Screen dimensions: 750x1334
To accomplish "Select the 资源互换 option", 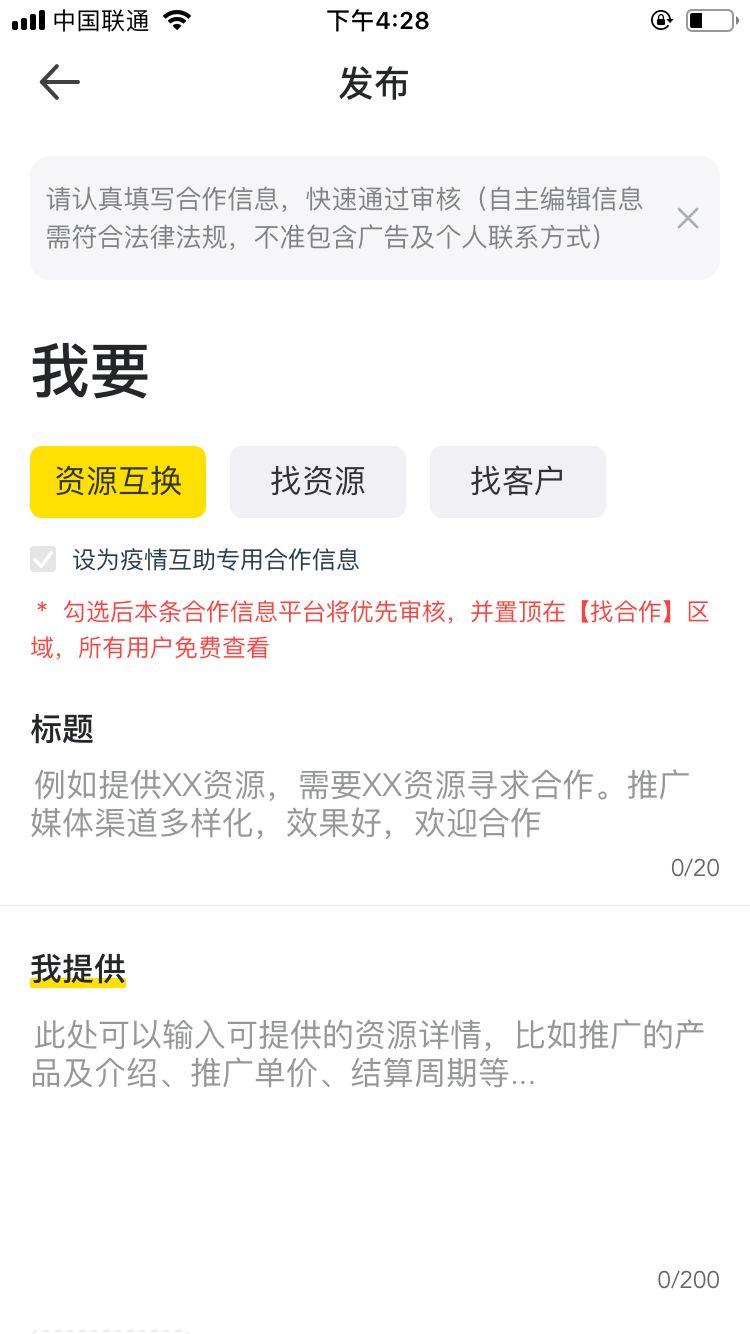I will [x=118, y=482].
